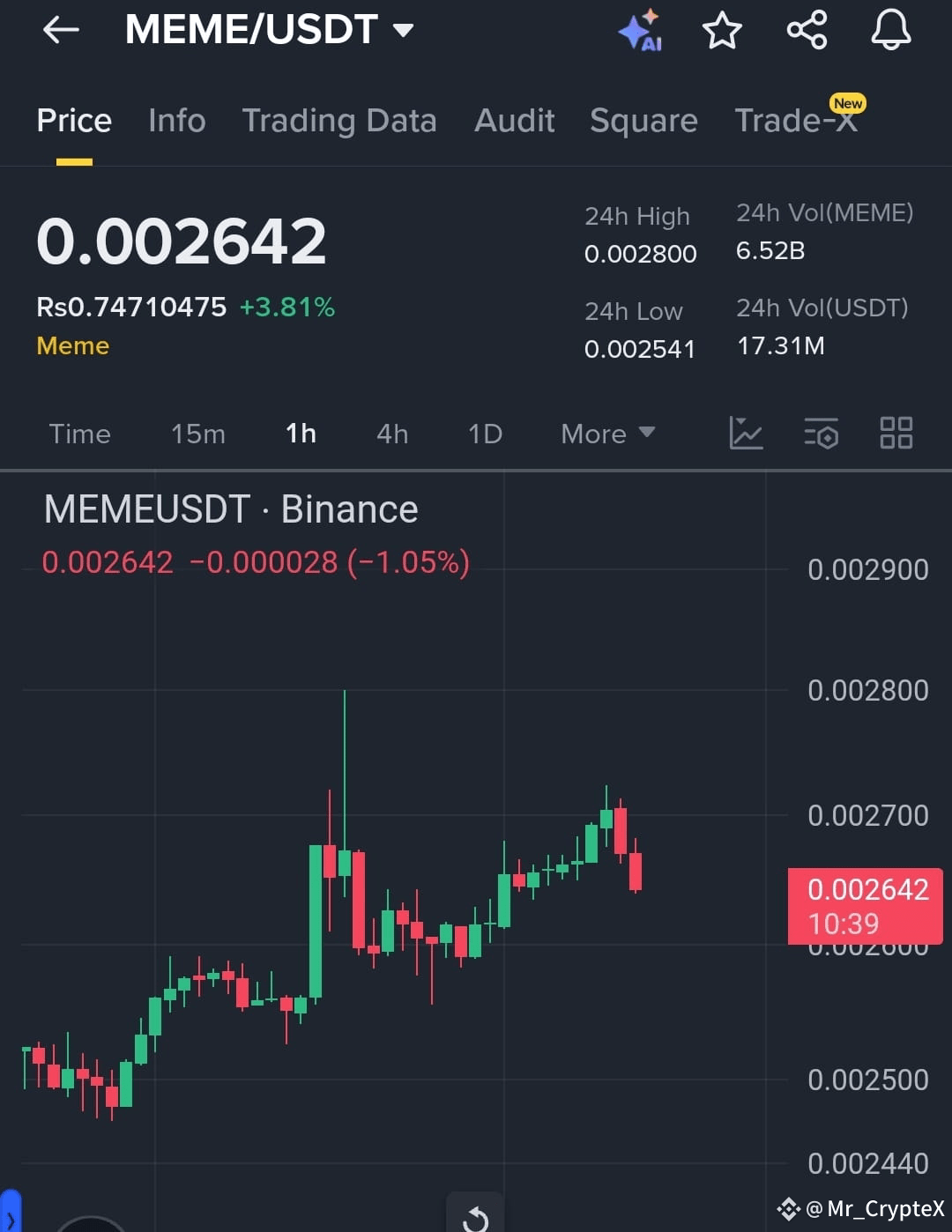Change chart interval to 4h

coord(392,434)
